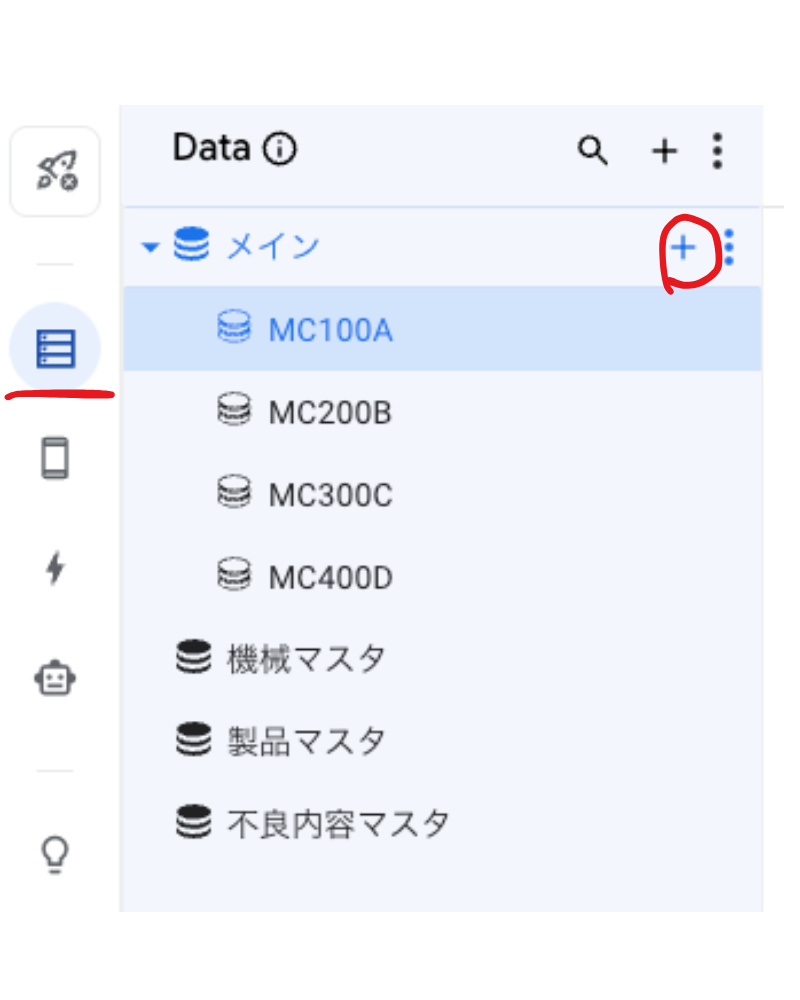
Task: Open the 機械マスタ table
Action: (x=305, y=659)
